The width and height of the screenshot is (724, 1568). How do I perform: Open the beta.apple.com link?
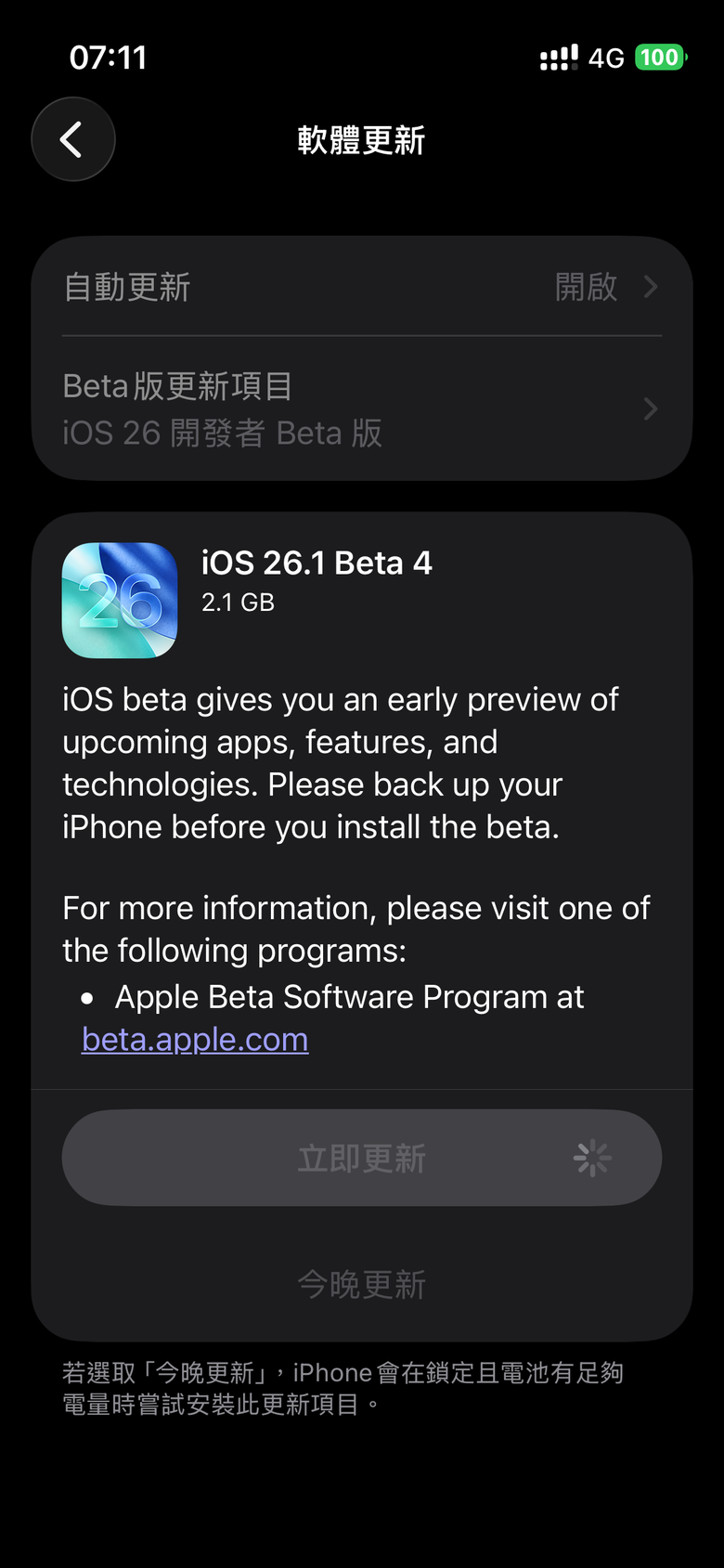(195, 1040)
